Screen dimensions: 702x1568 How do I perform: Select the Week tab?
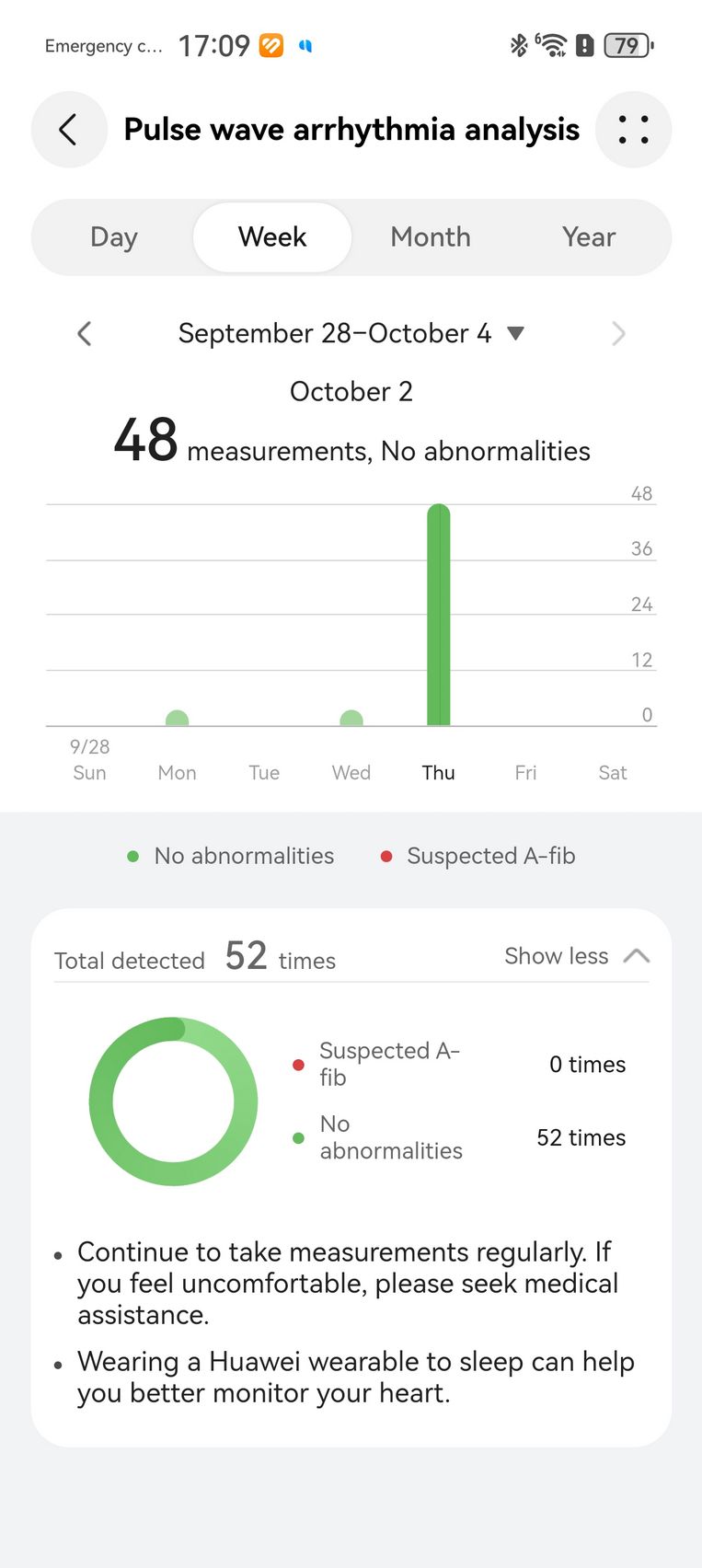[272, 237]
